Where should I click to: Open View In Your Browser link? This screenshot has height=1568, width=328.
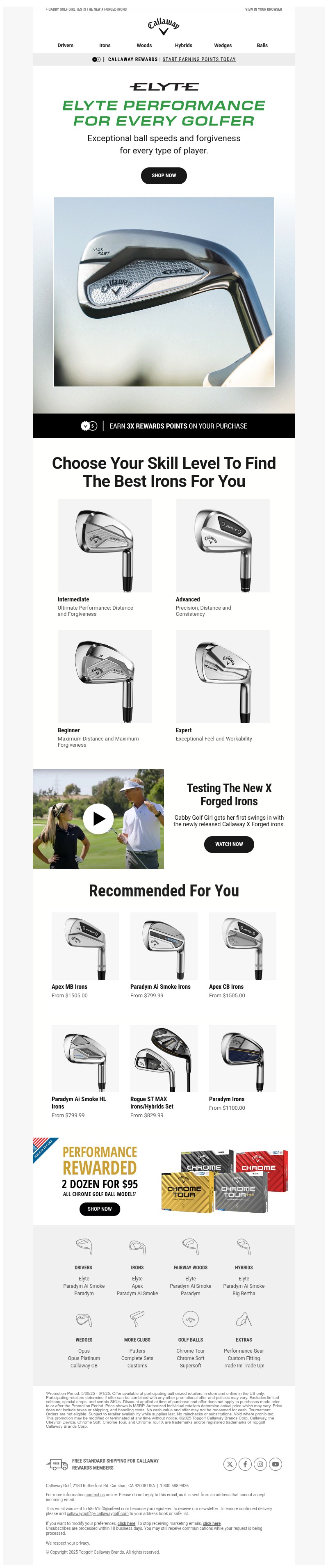point(263,10)
